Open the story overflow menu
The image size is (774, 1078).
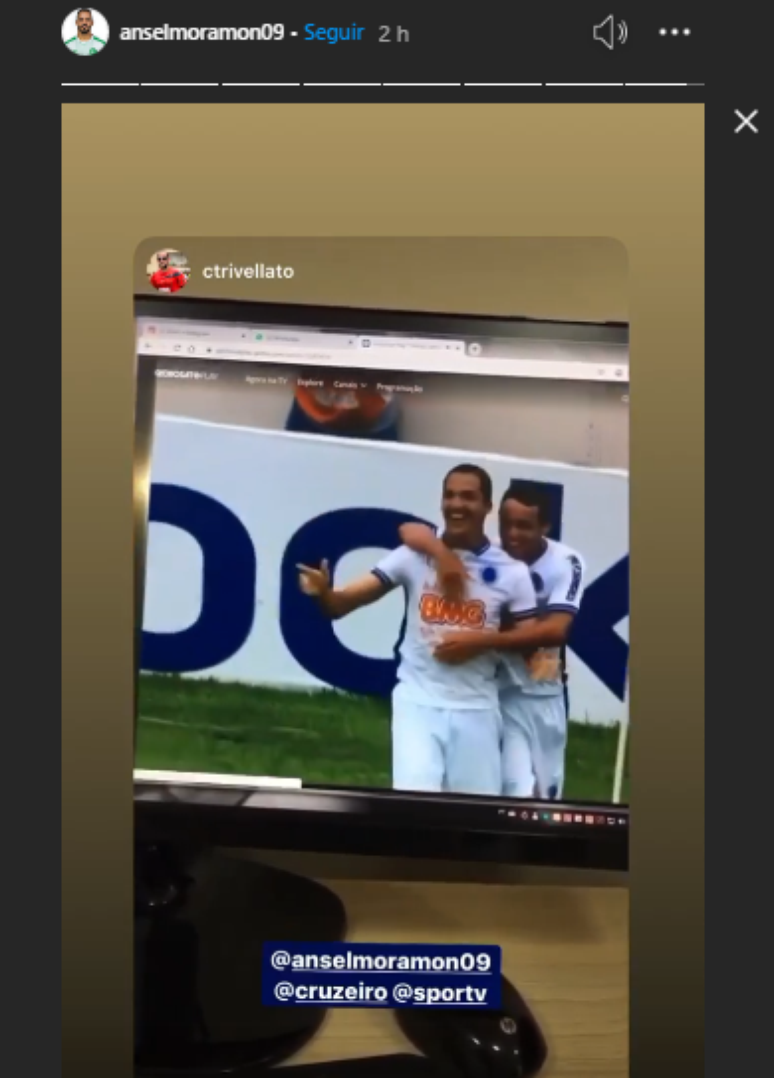[674, 33]
